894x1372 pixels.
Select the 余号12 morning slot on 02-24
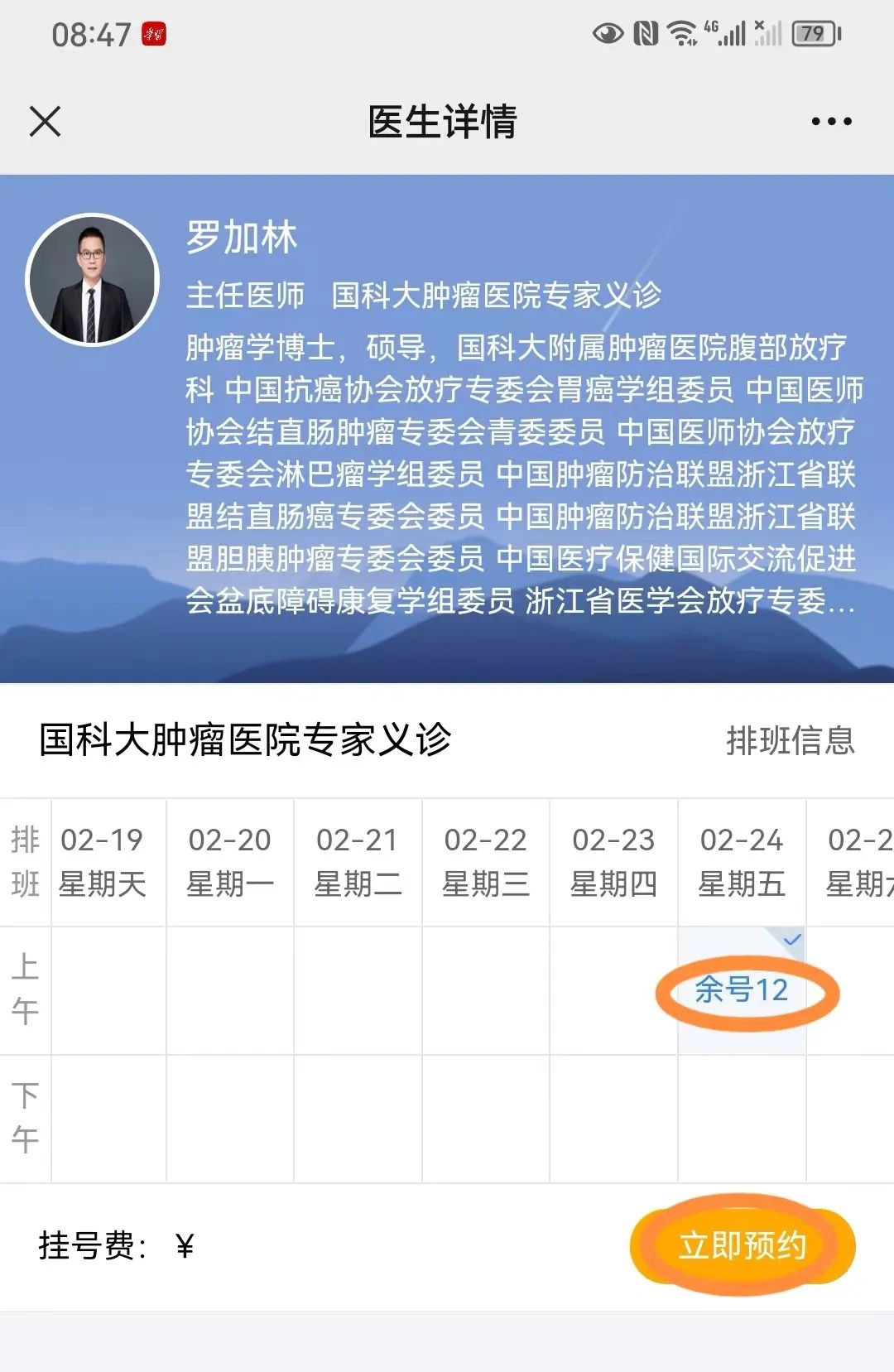pos(742,990)
